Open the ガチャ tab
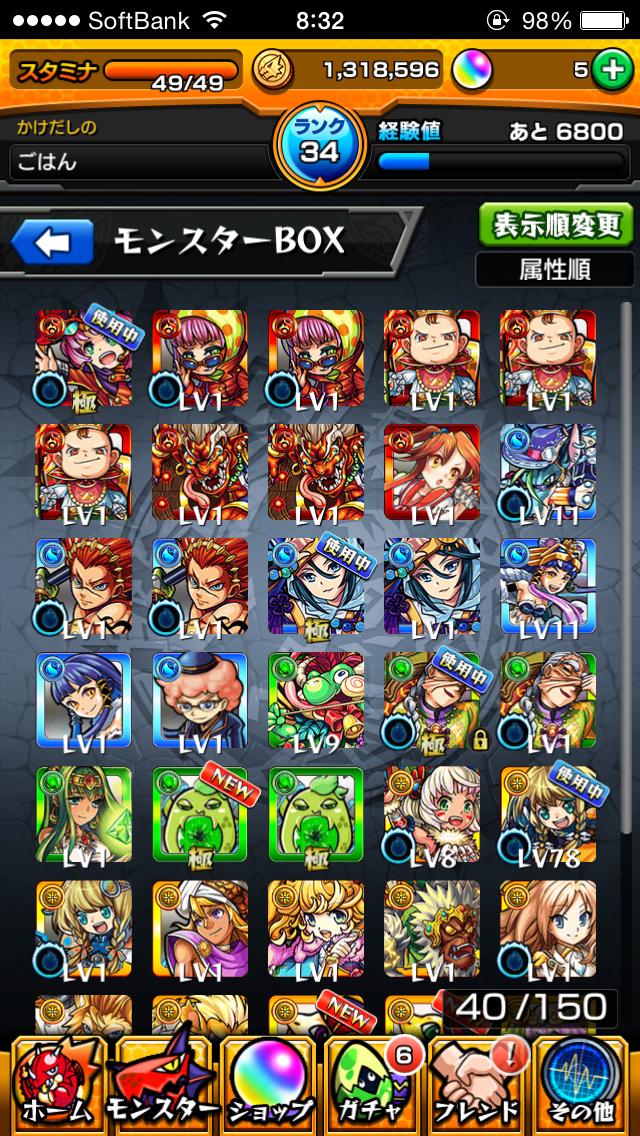Screen dimensions: 640x1136 click(x=373, y=1084)
